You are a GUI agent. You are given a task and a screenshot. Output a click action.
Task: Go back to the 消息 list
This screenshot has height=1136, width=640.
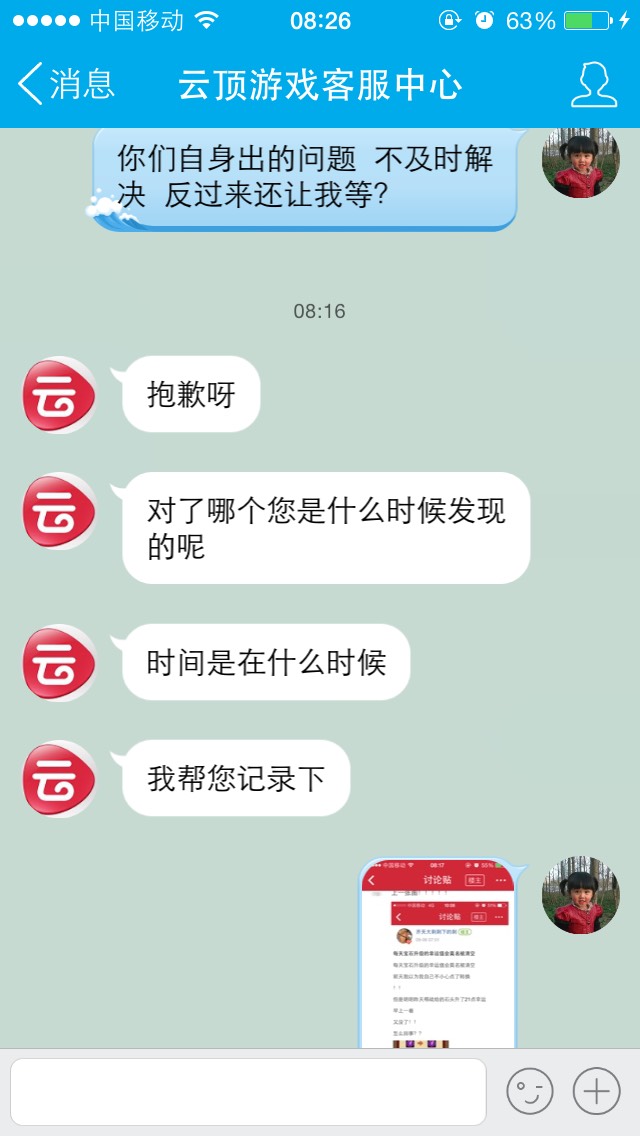[x=66, y=85]
